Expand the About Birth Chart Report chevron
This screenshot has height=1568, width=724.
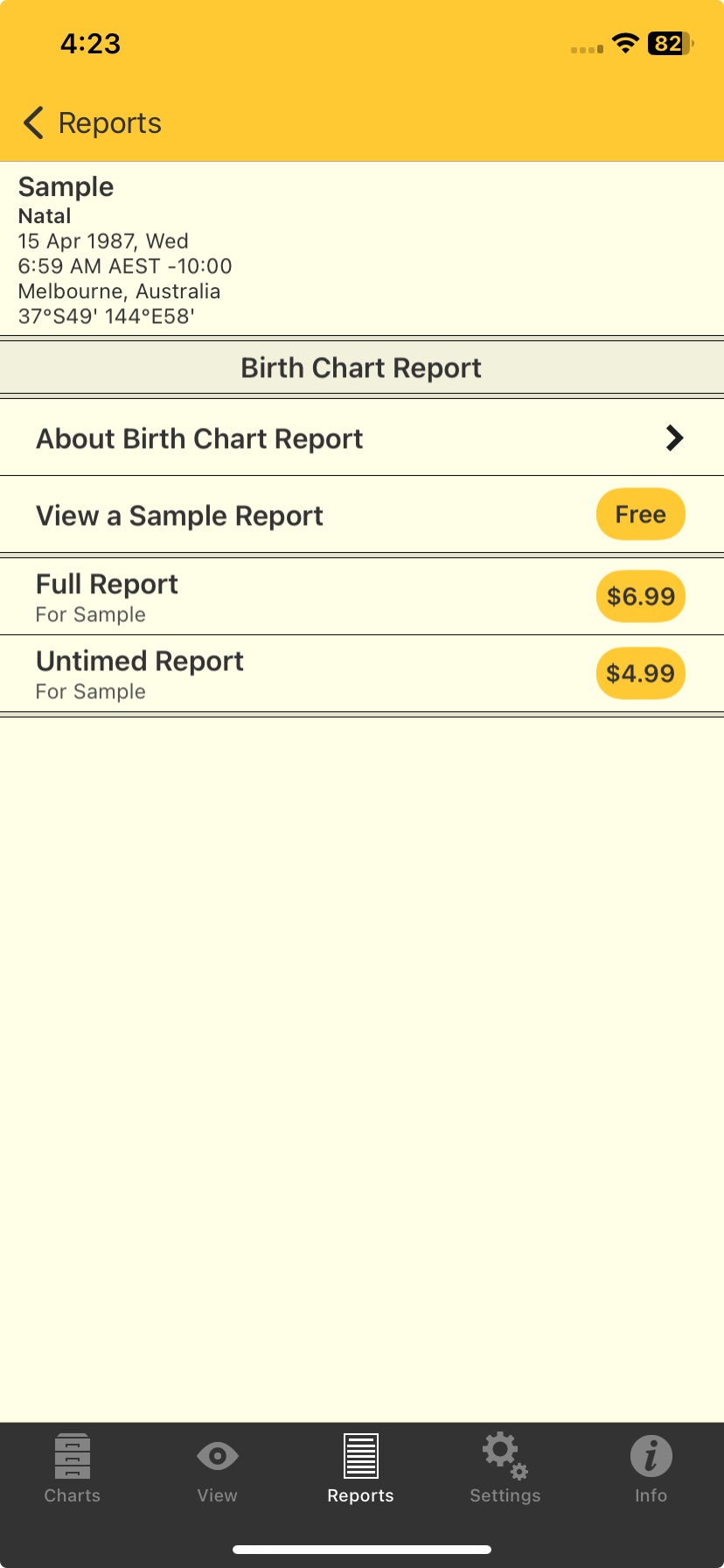[x=674, y=437]
